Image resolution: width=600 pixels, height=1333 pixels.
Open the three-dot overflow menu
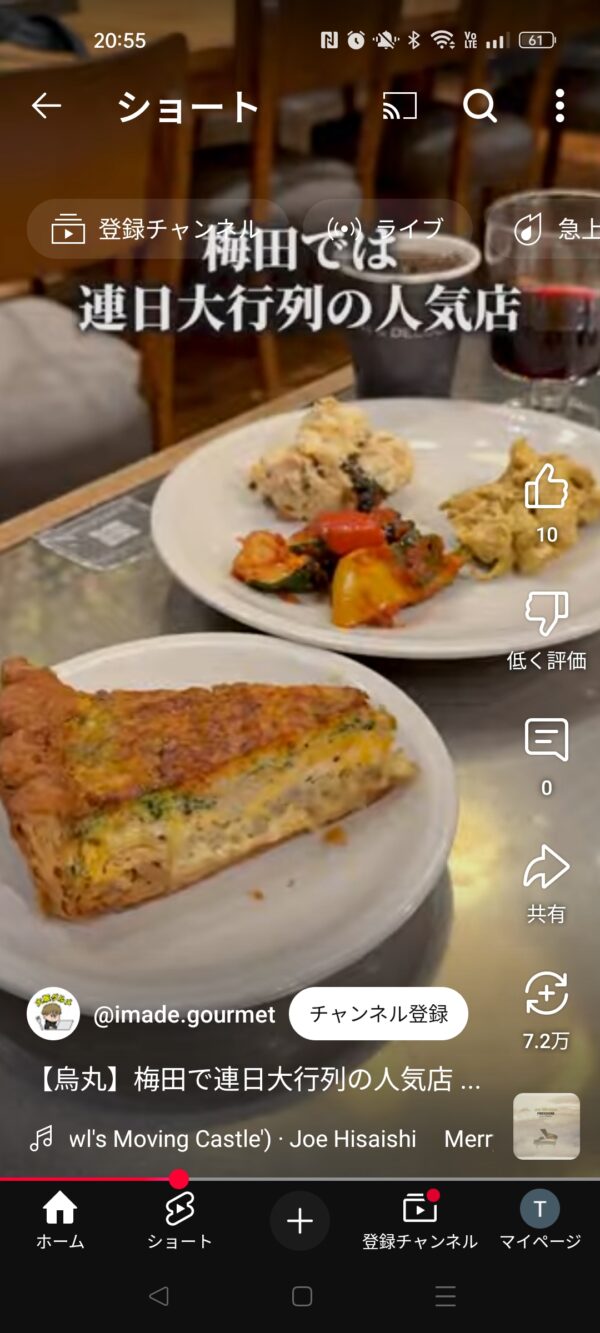pyautogui.click(x=559, y=105)
